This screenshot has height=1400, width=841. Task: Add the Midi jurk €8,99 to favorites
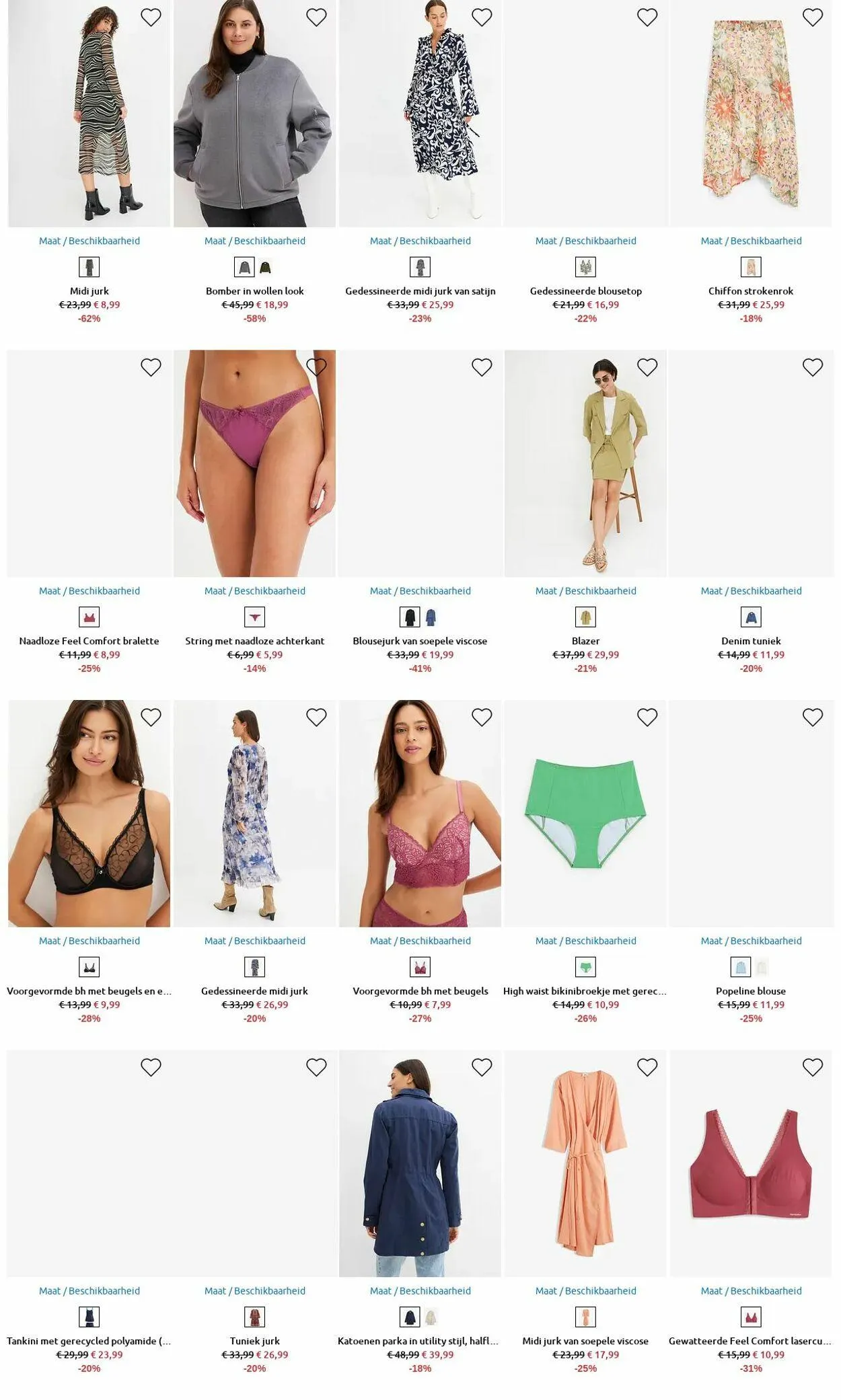coord(151,17)
